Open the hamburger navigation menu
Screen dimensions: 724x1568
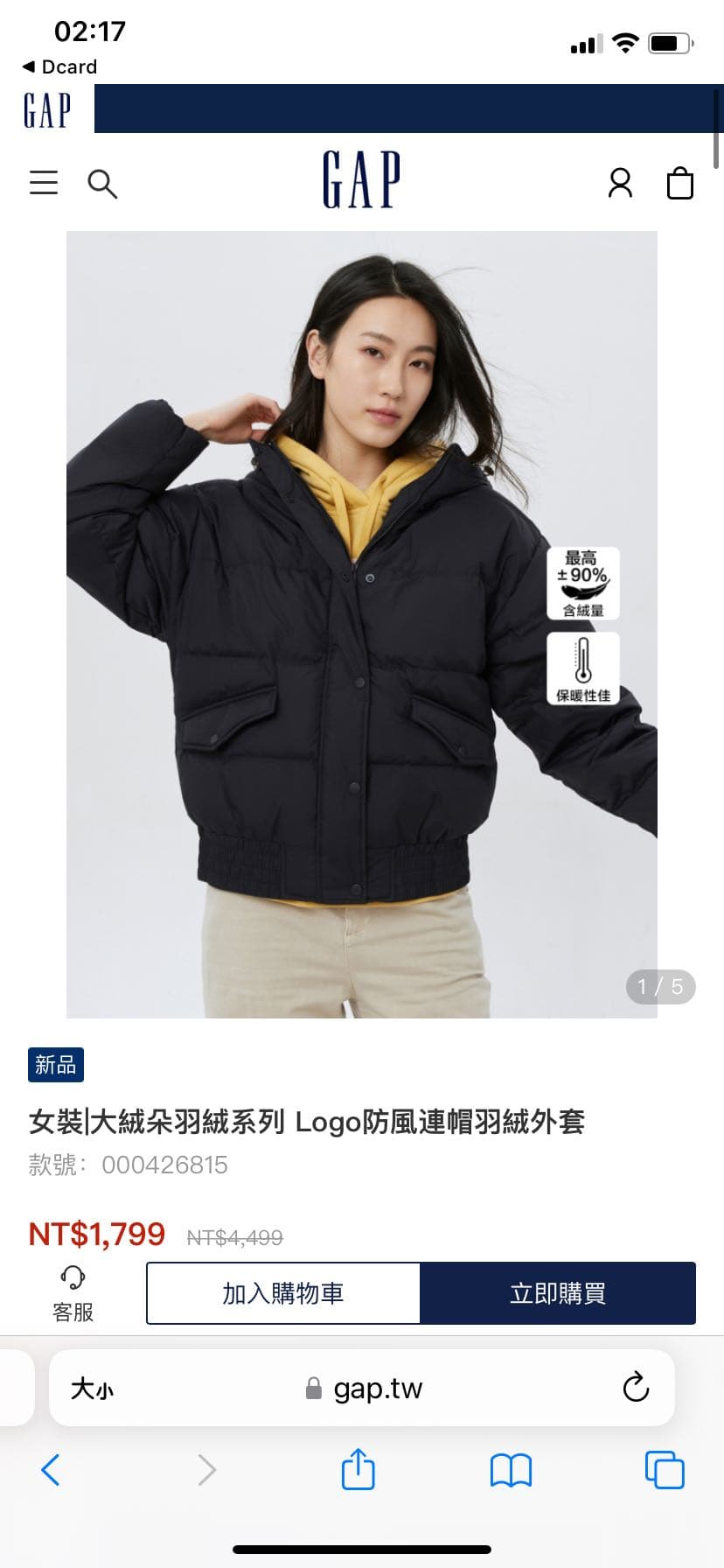coord(43,183)
